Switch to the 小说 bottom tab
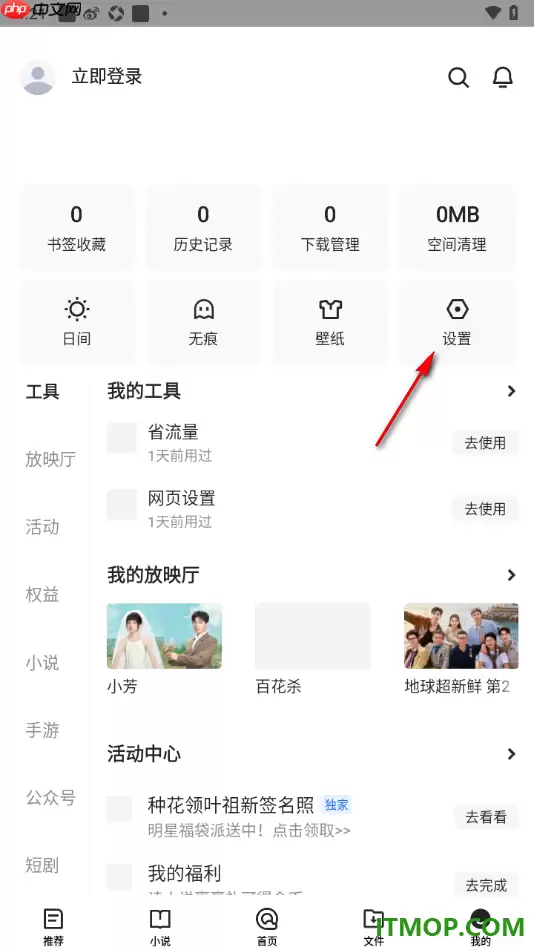The width and height of the screenshot is (534, 950). click(160, 927)
